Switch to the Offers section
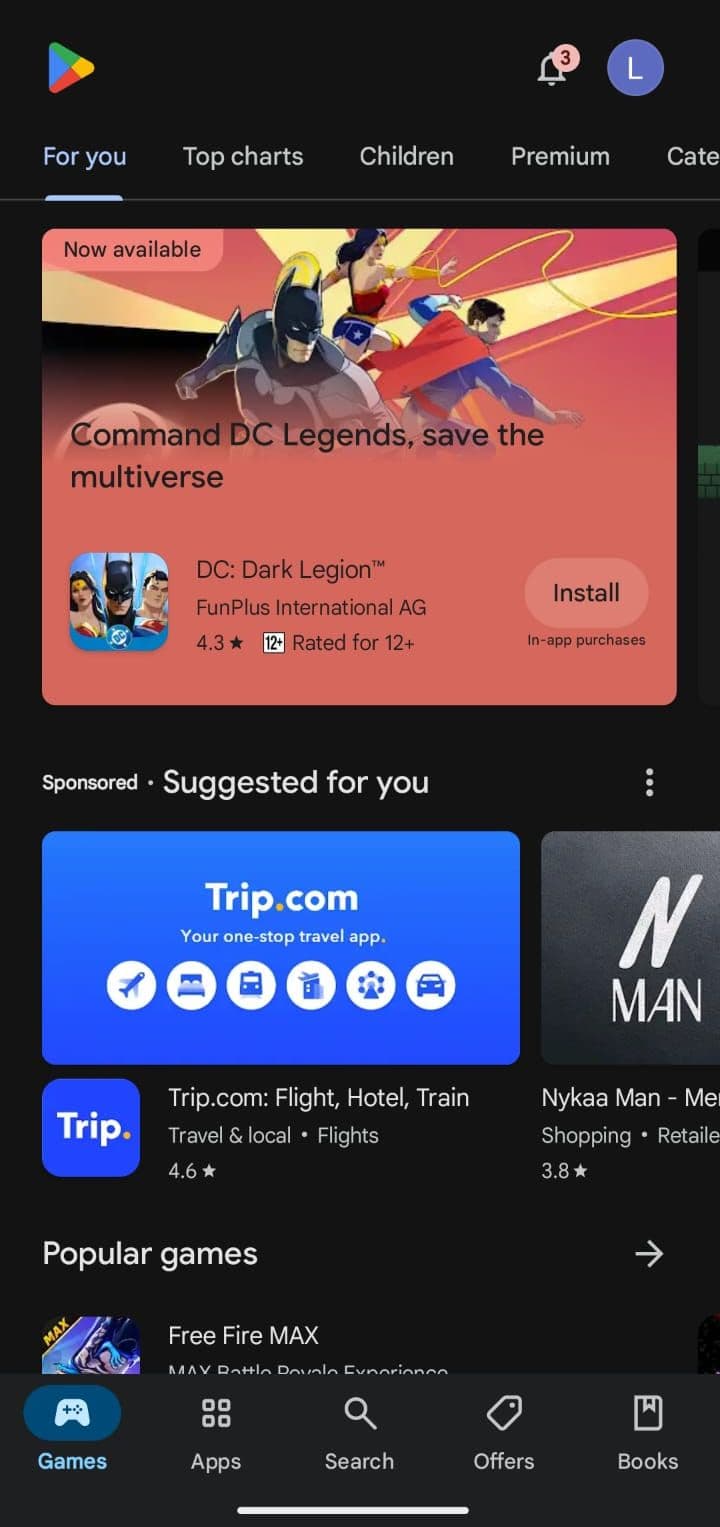720x1527 pixels. 503,1434
